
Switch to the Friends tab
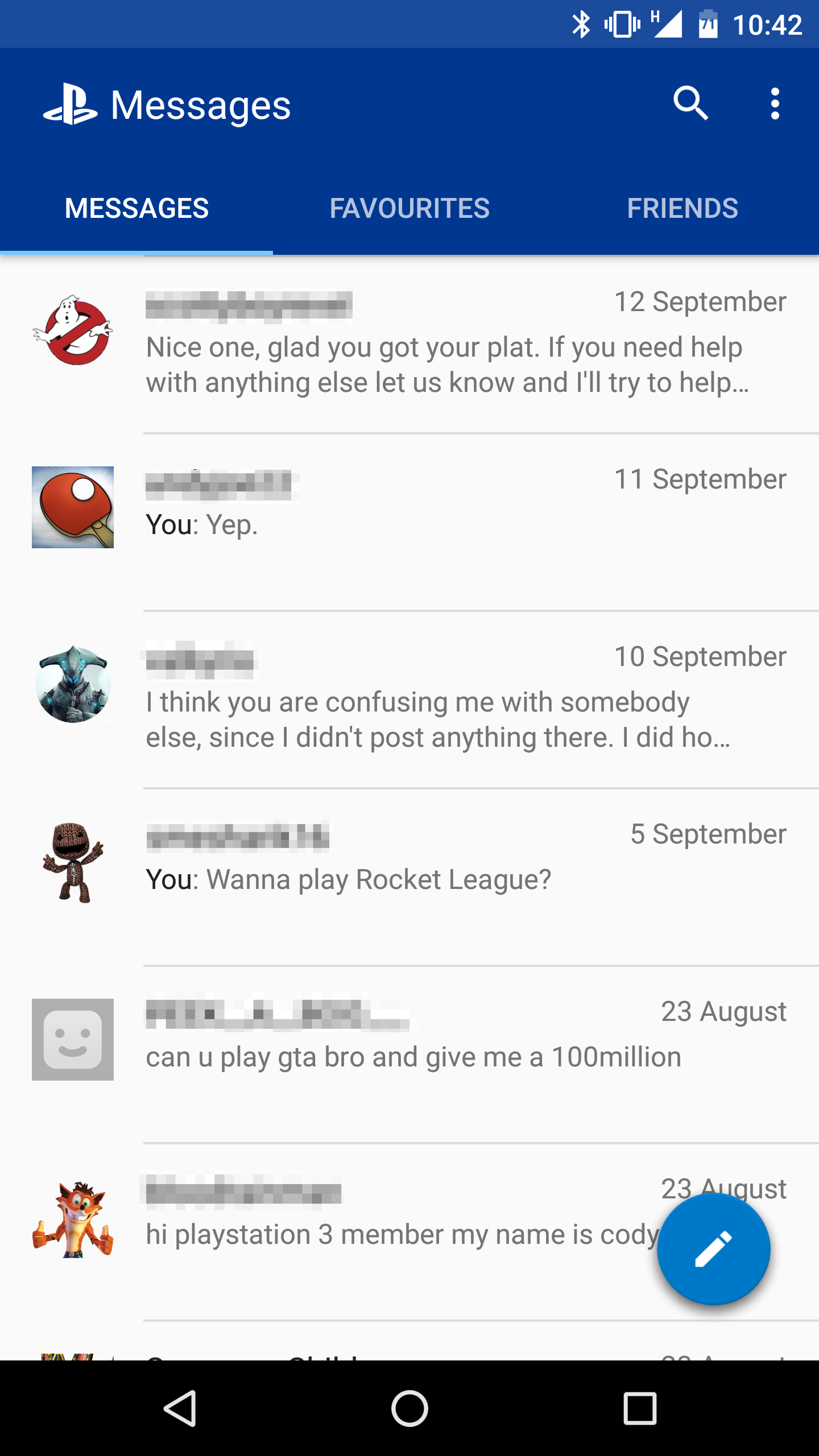pyautogui.click(x=682, y=208)
